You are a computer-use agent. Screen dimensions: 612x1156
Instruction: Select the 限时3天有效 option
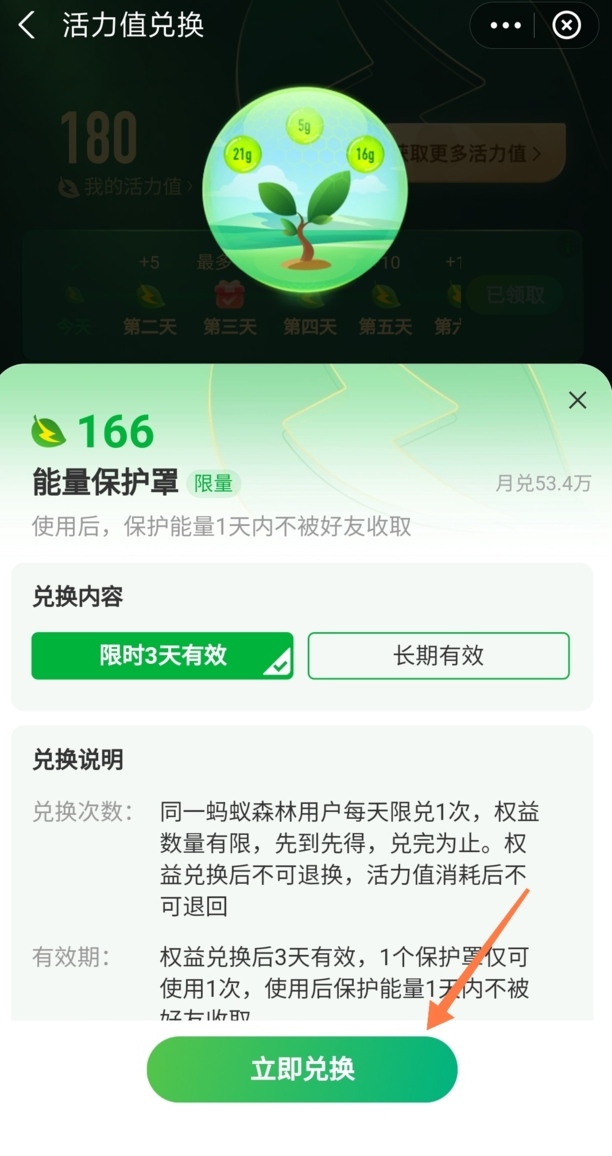coord(162,656)
